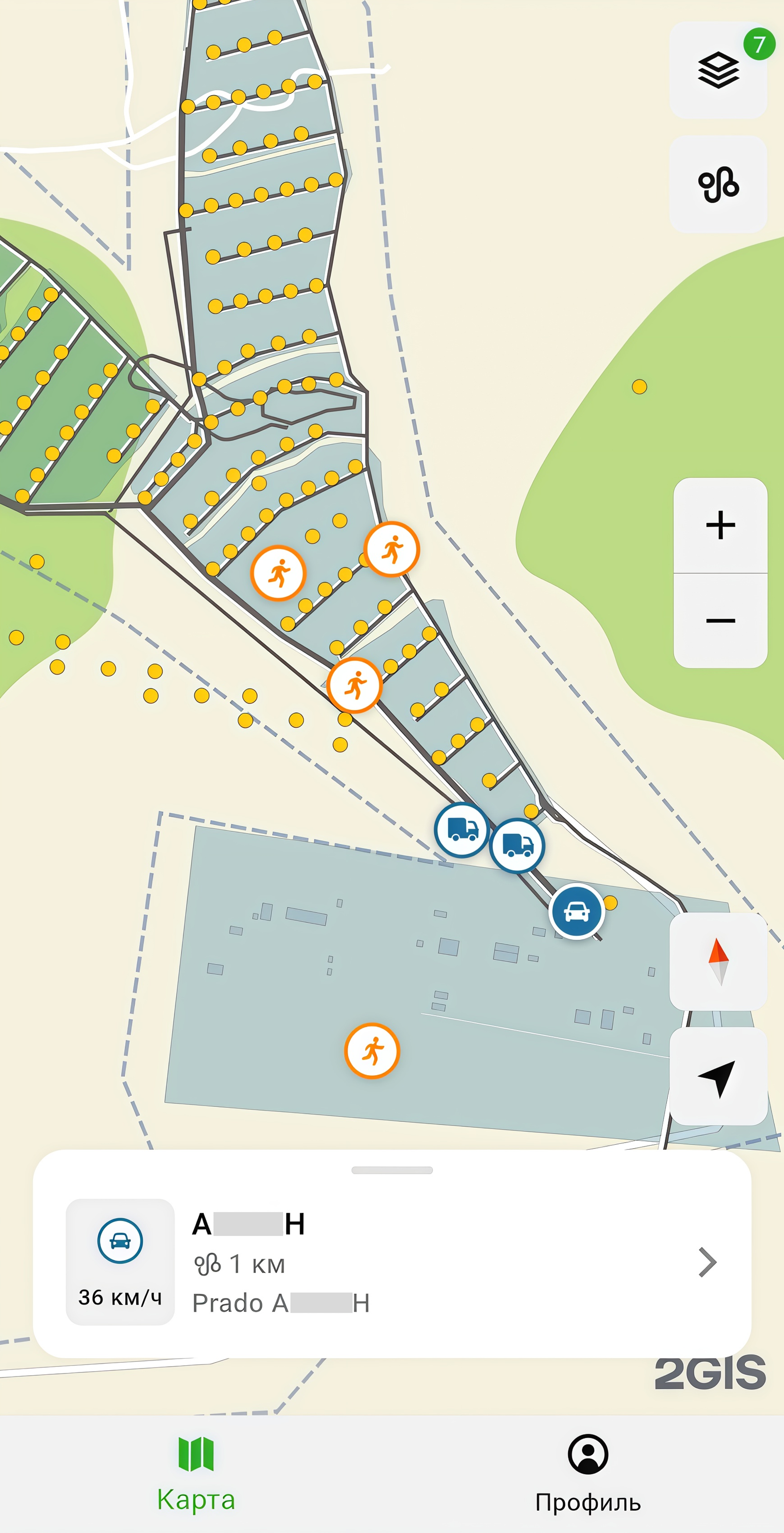Viewport: 784px width, 1533px height.
Task: Select the Карта tab
Action: click(196, 1474)
